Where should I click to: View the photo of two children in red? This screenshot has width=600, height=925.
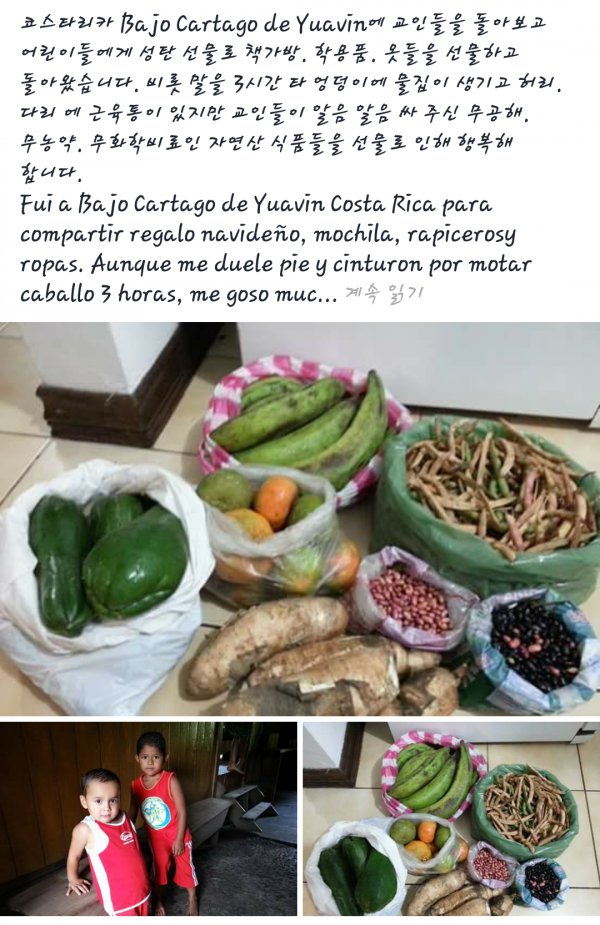148,819
